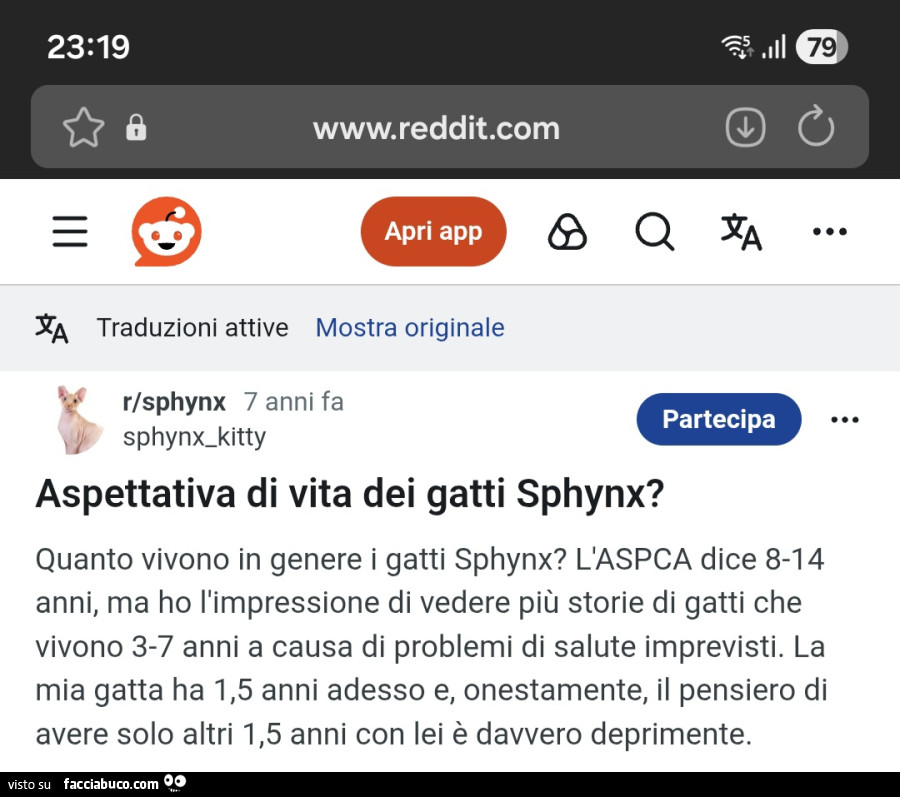Open the r/sphynx community
The width and height of the screenshot is (900, 797).
[x=174, y=402]
